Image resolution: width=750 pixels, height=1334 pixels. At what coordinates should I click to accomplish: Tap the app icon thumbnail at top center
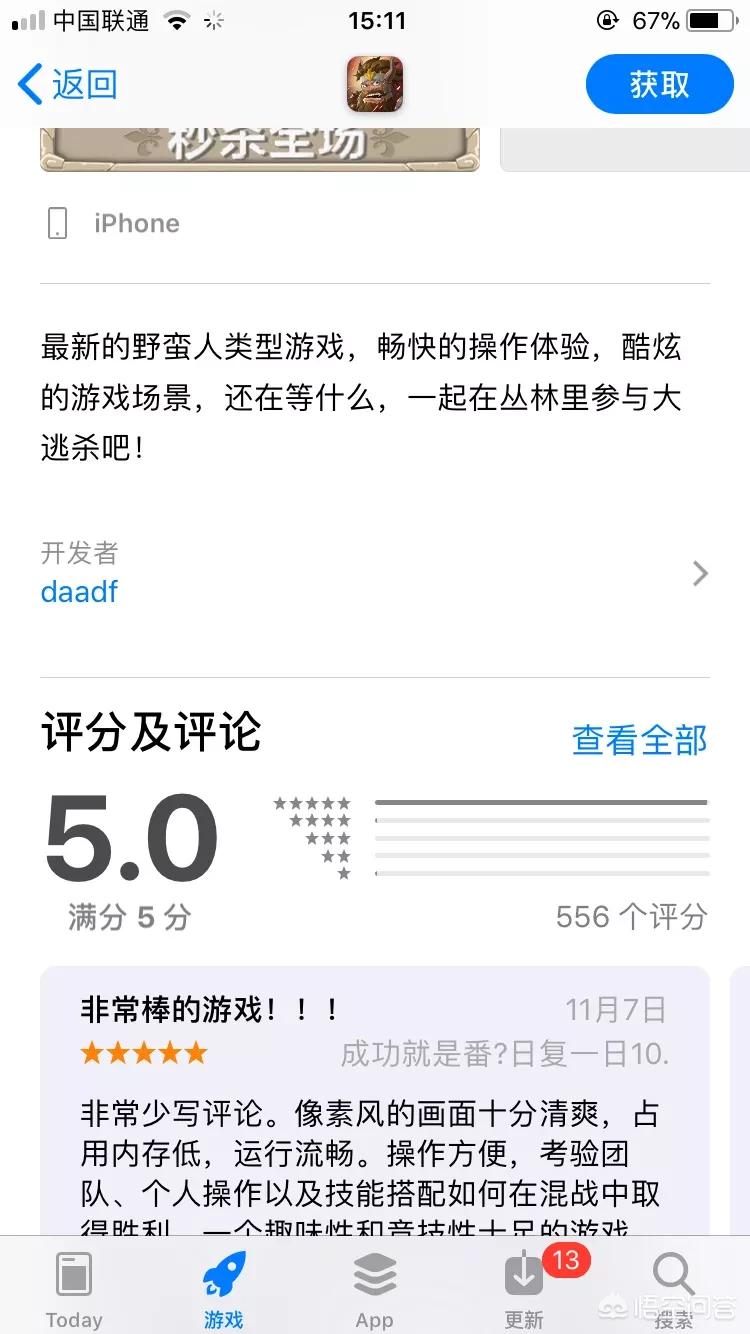(x=374, y=86)
